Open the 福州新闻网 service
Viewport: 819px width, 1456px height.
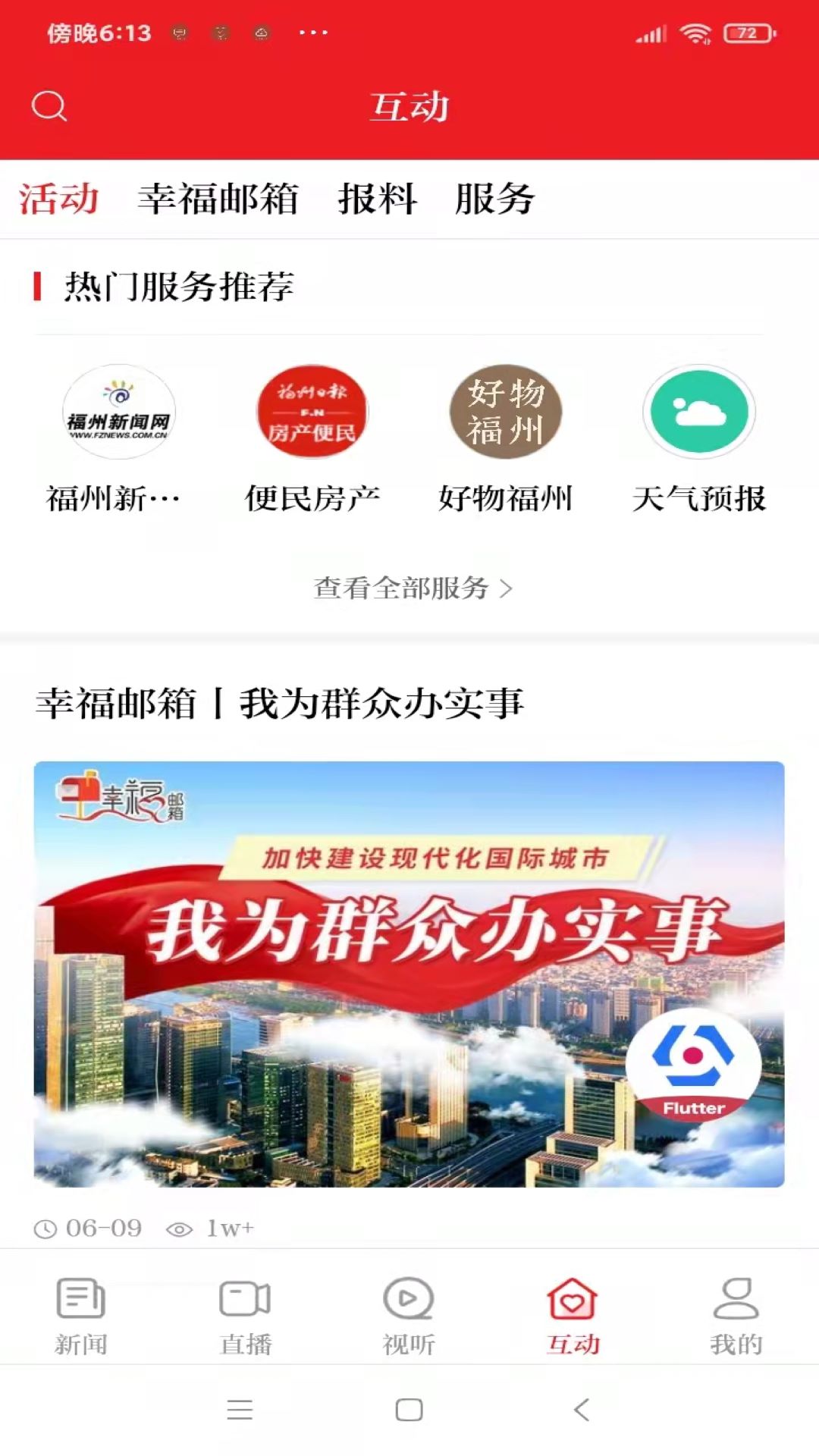point(118,413)
